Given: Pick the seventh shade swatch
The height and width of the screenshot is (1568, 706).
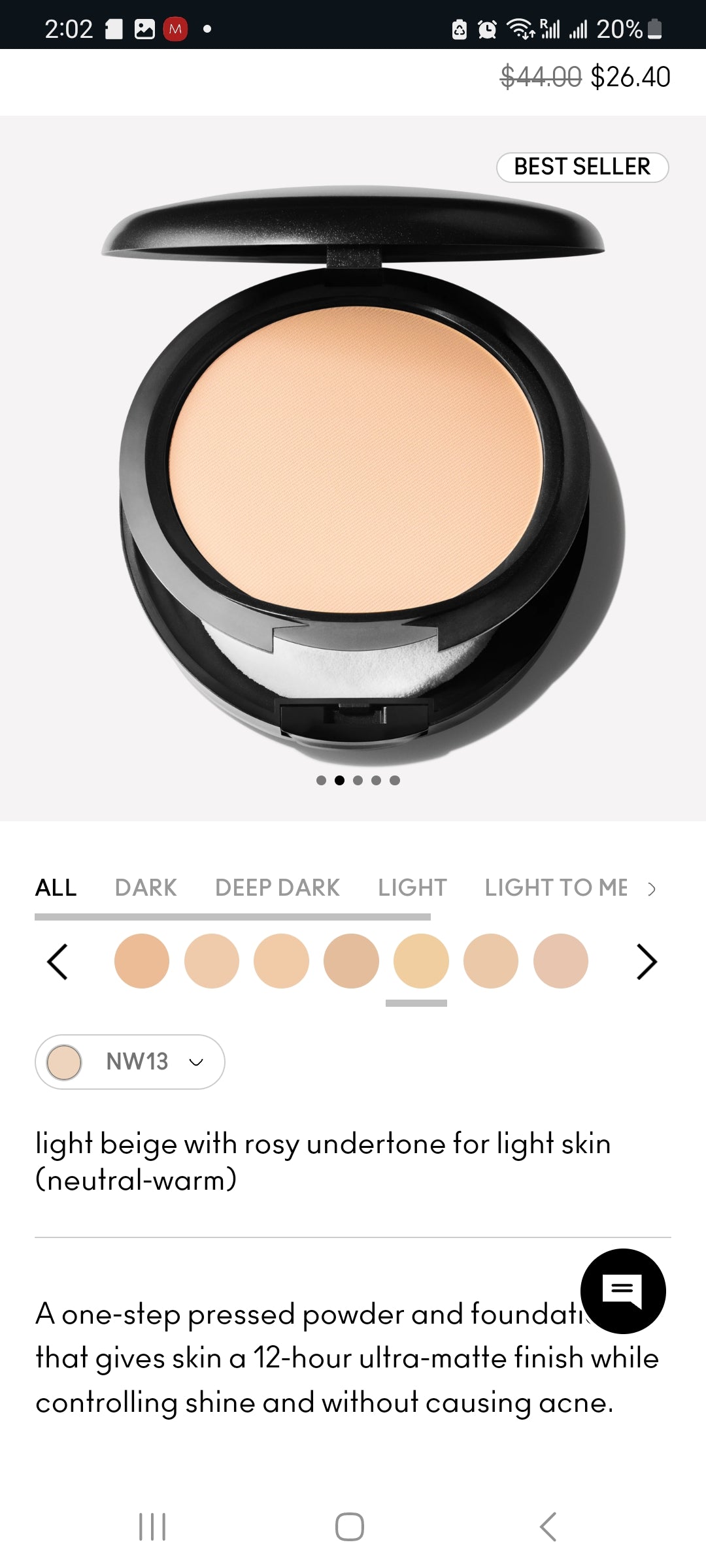Looking at the screenshot, I should [561, 961].
